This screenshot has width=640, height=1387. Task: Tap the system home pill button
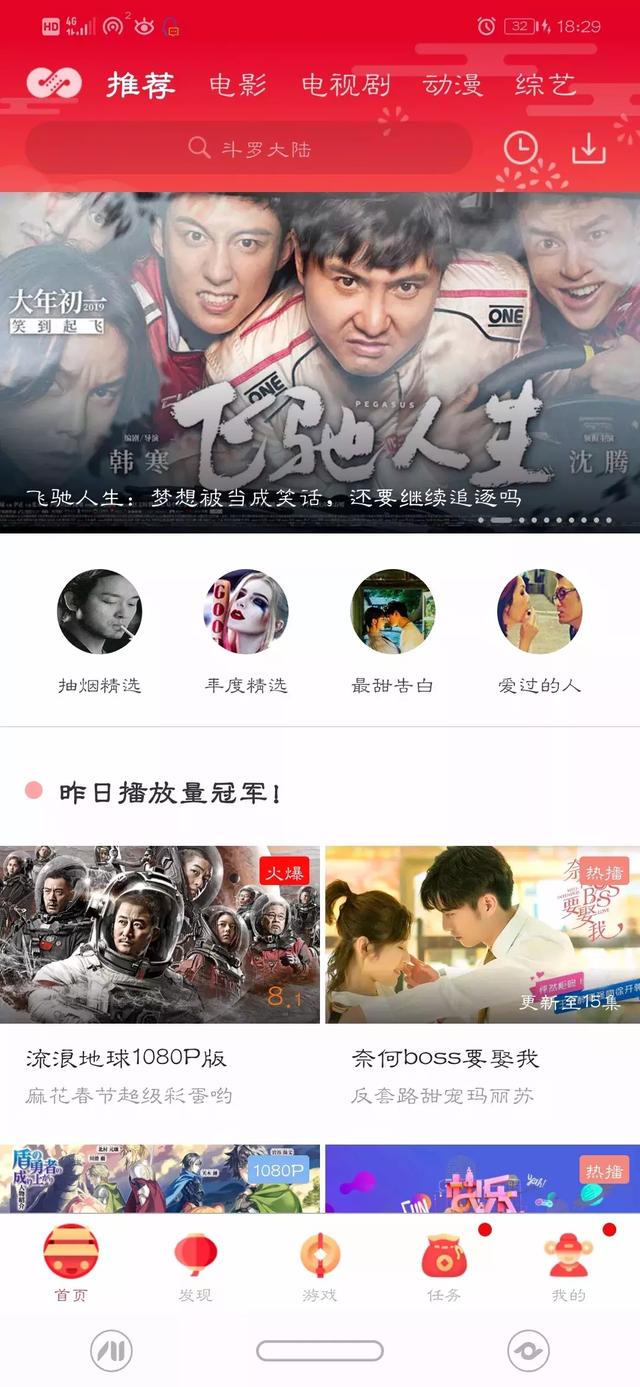point(320,1351)
